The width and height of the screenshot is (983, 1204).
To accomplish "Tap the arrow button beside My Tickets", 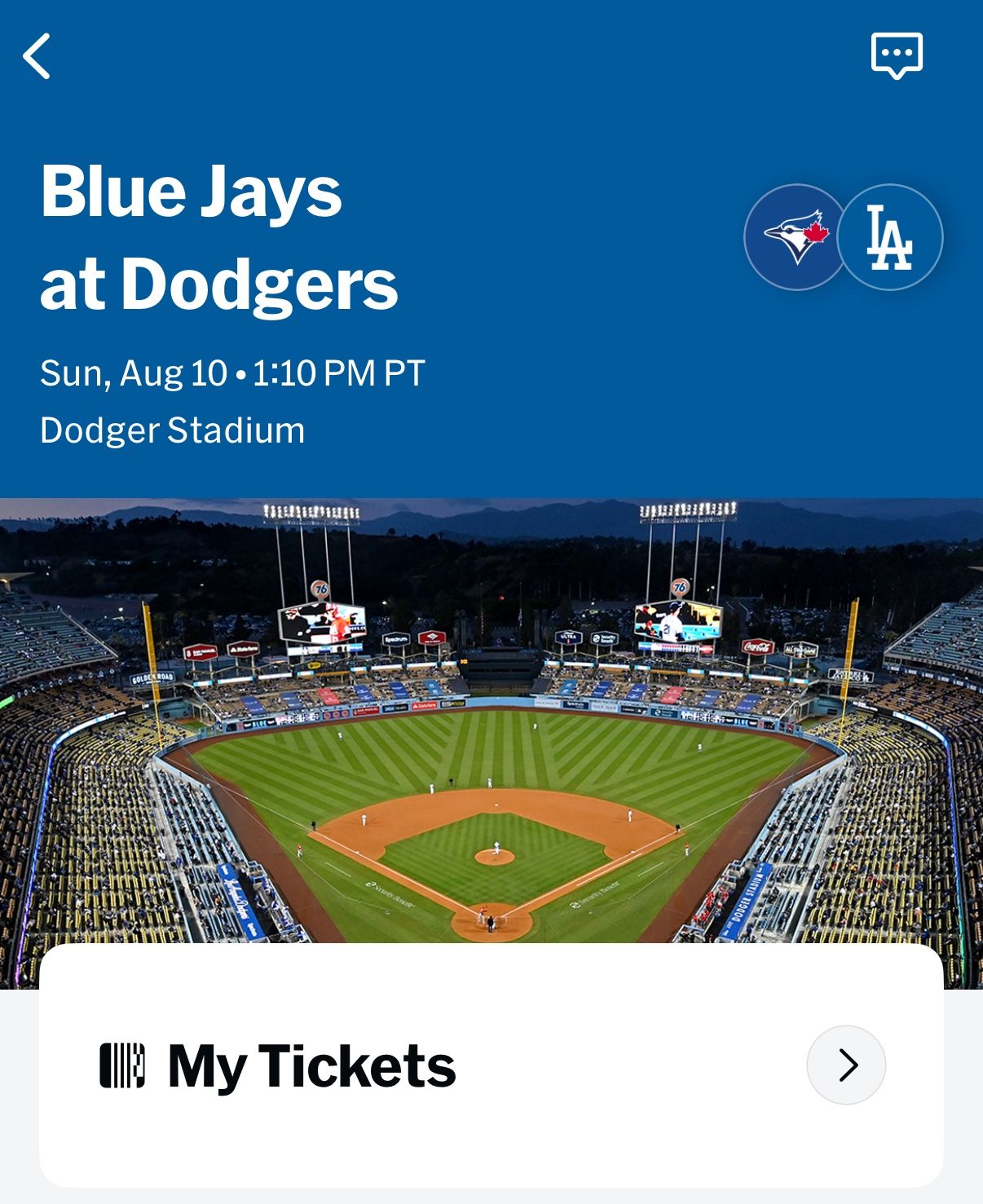I will [846, 1065].
